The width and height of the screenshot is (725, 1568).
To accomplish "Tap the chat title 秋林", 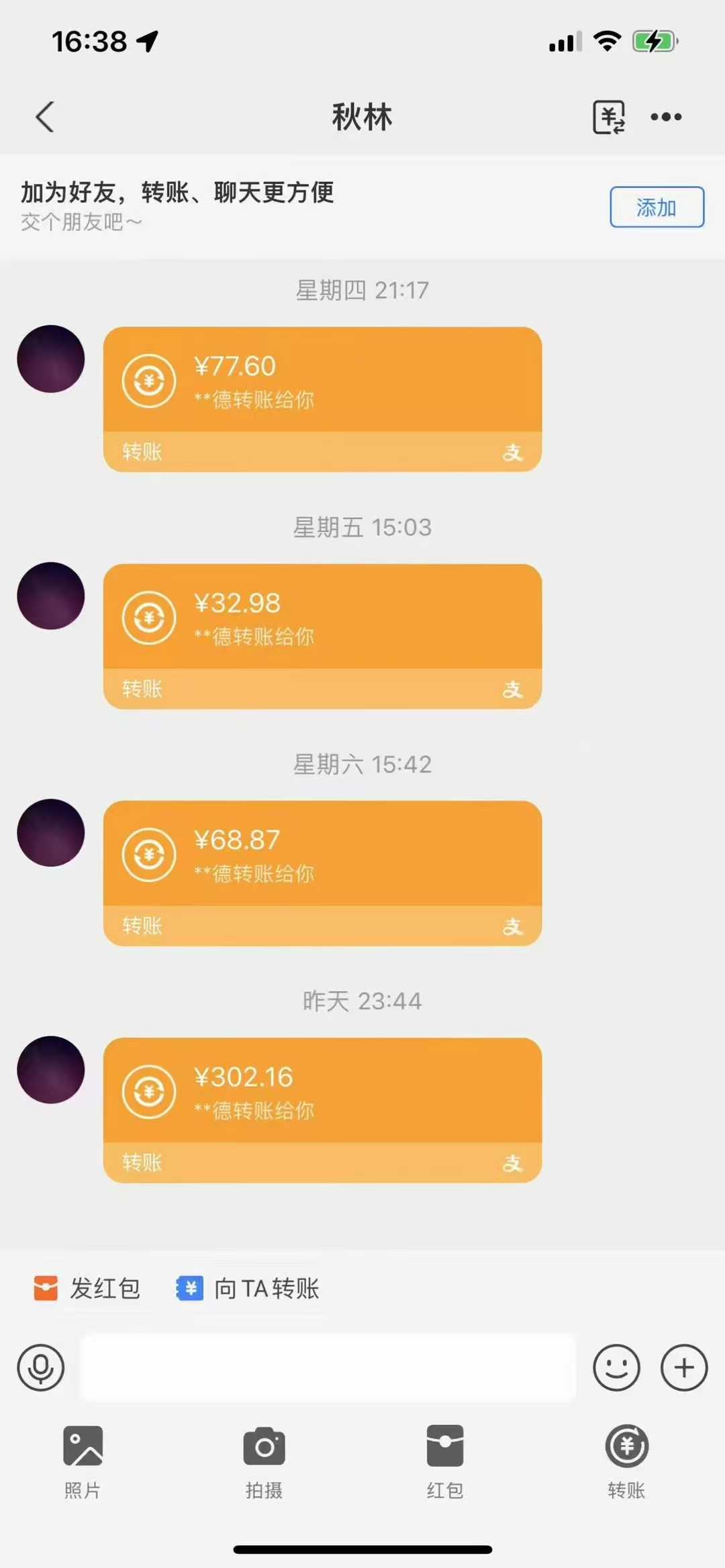I will 362,116.
